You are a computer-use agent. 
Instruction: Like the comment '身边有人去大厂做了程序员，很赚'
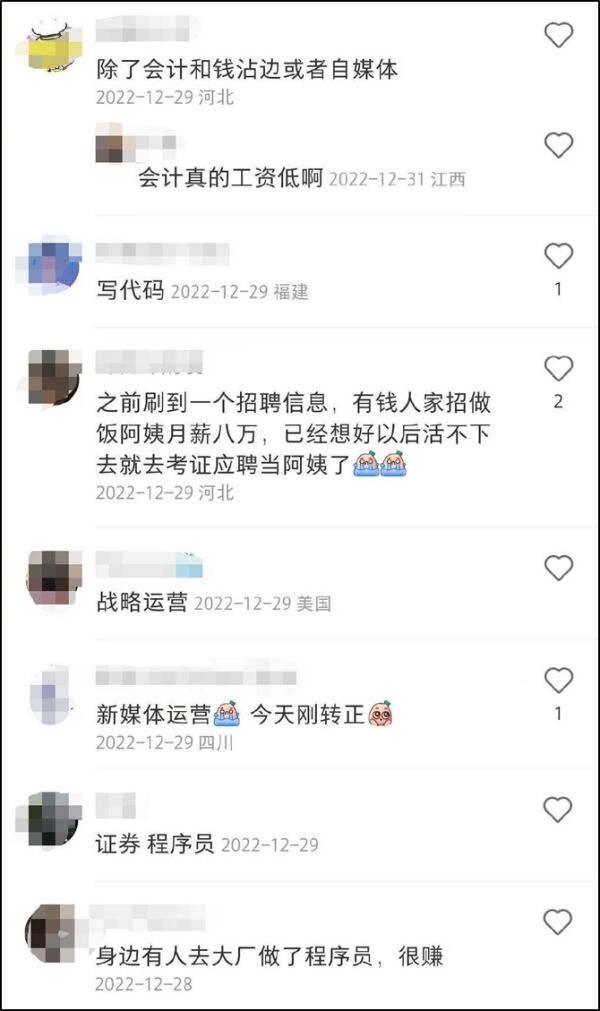(x=558, y=921)
